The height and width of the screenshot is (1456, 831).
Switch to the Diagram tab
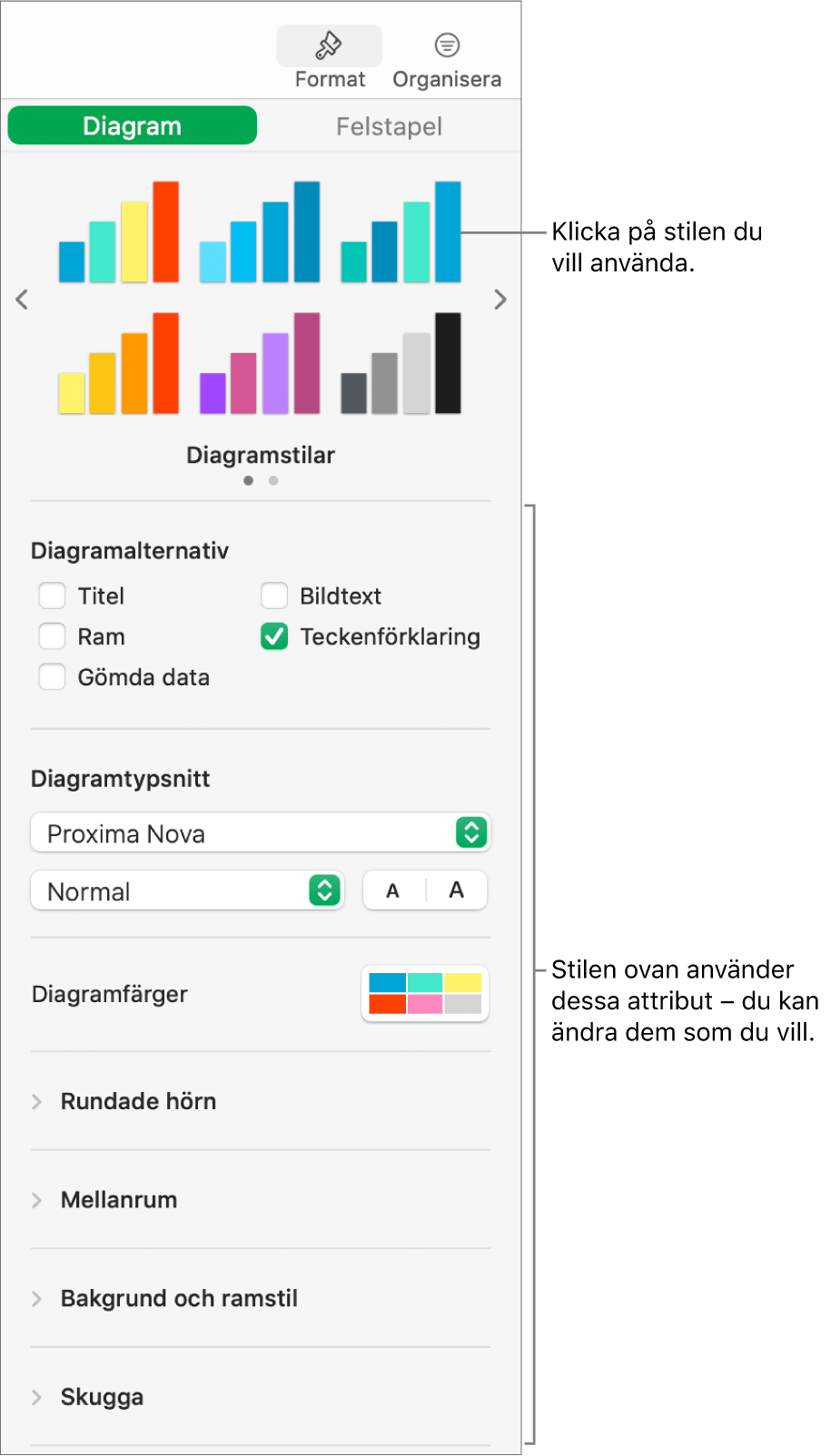(x=132, y=125)
